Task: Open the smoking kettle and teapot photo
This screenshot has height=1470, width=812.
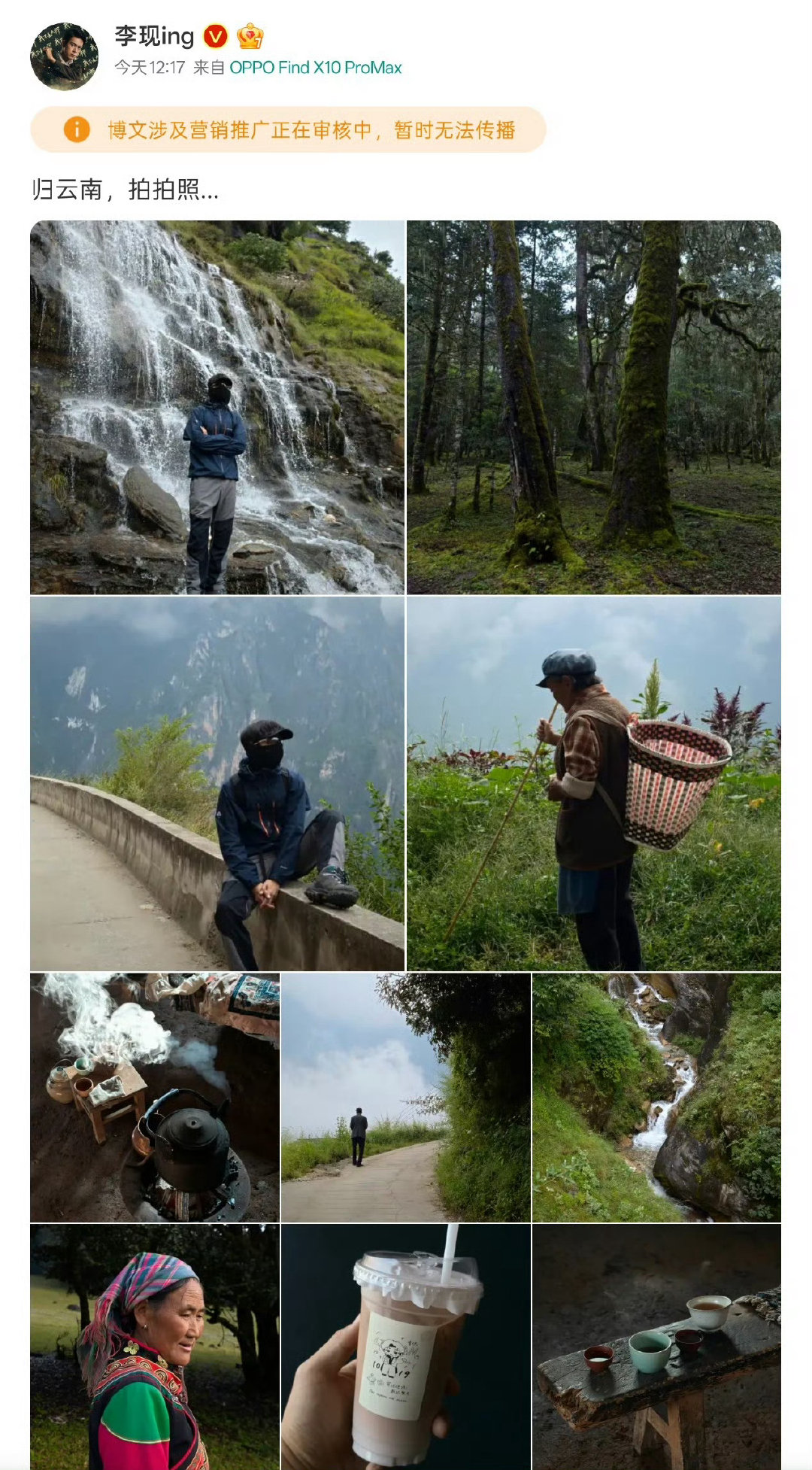Action: (155, 1097)
